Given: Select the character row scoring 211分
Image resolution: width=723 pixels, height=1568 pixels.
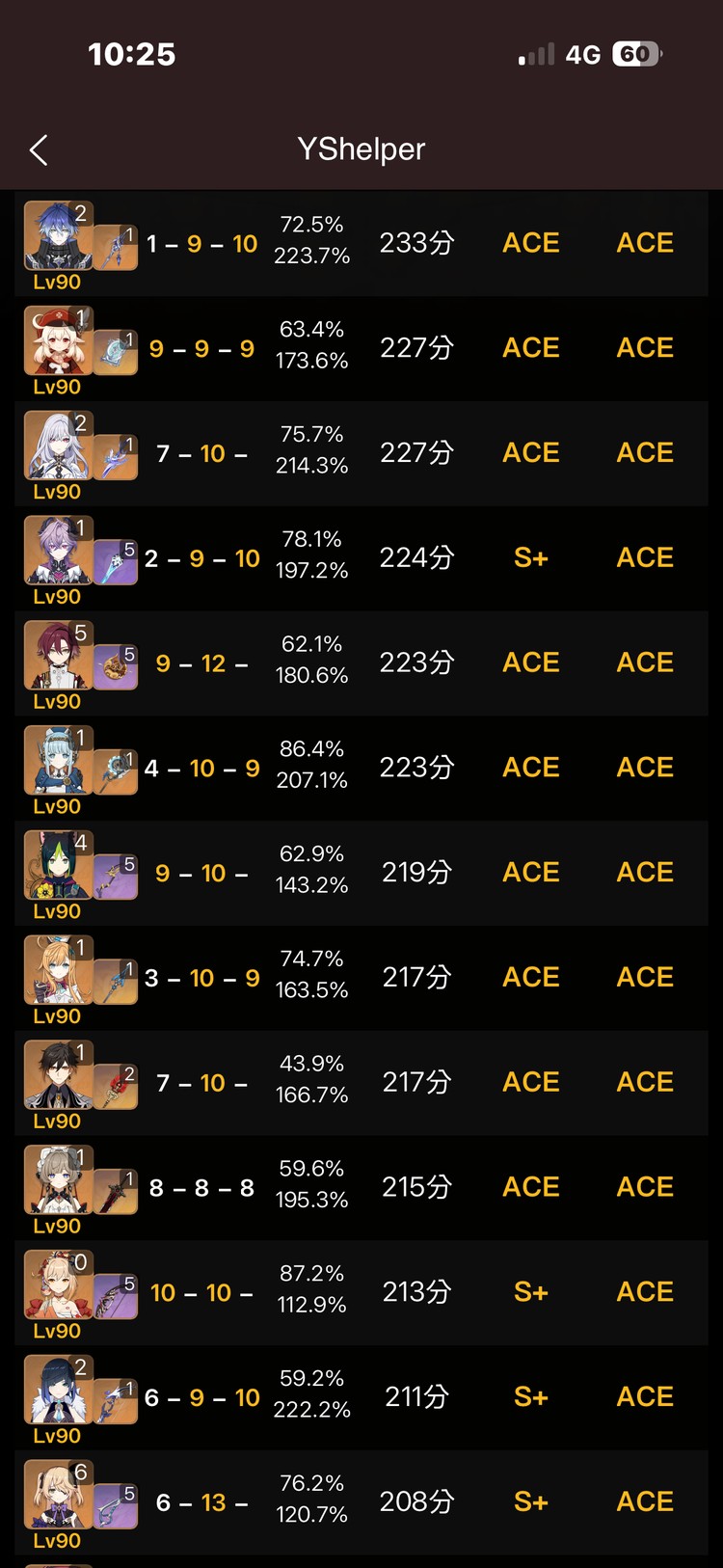Looking at the screenshot, I should pos(361,1397).
